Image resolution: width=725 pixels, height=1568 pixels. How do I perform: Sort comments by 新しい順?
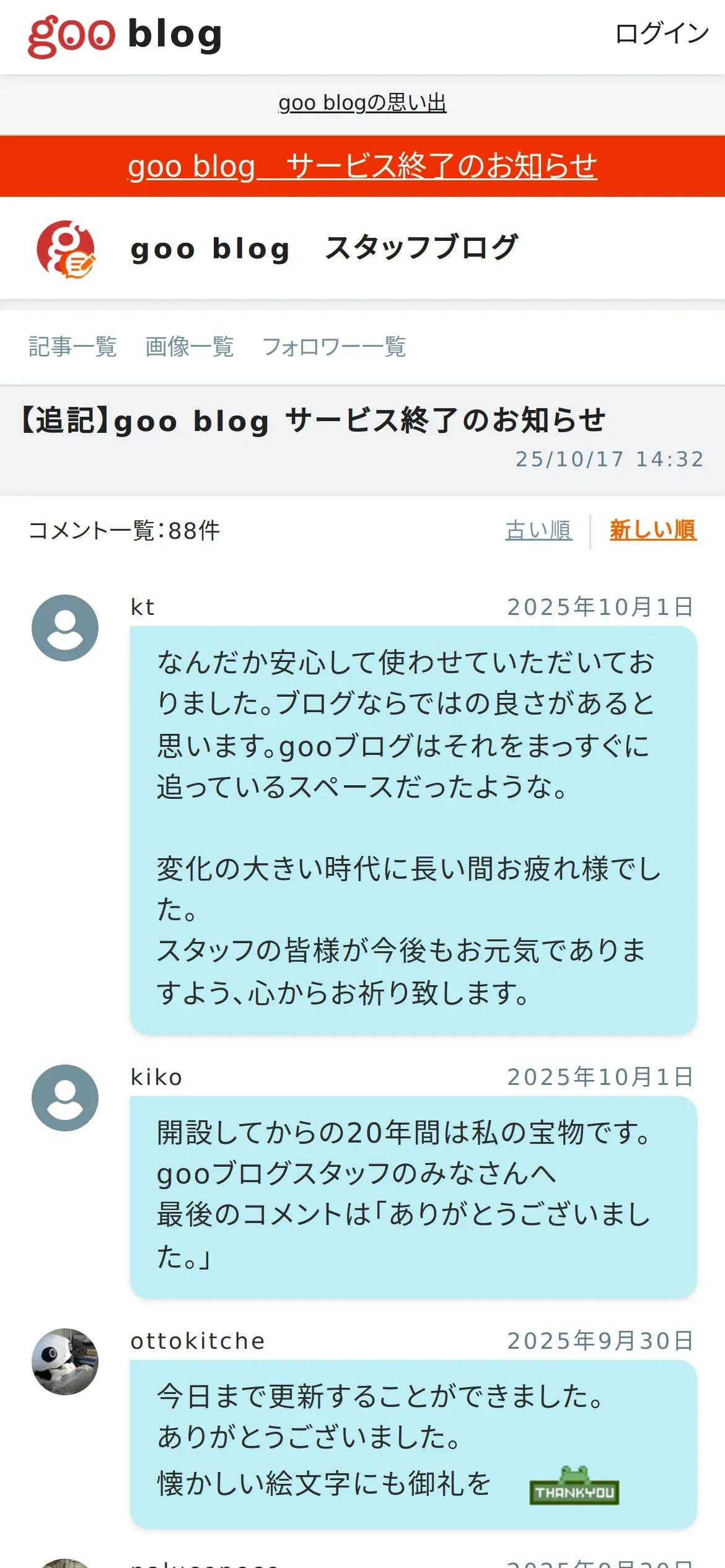coord(652,530)
